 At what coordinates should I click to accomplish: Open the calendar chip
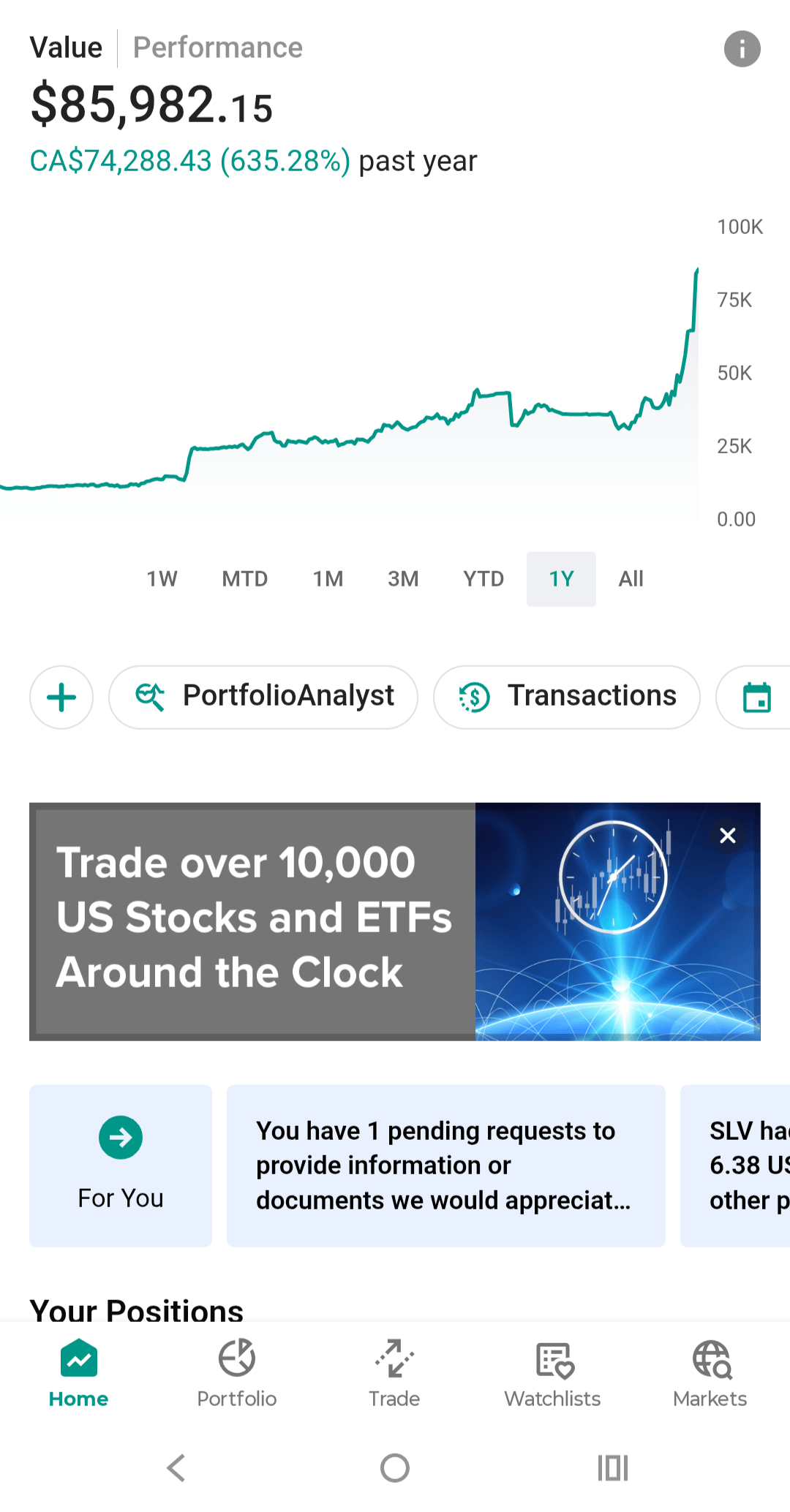(756, 698)
